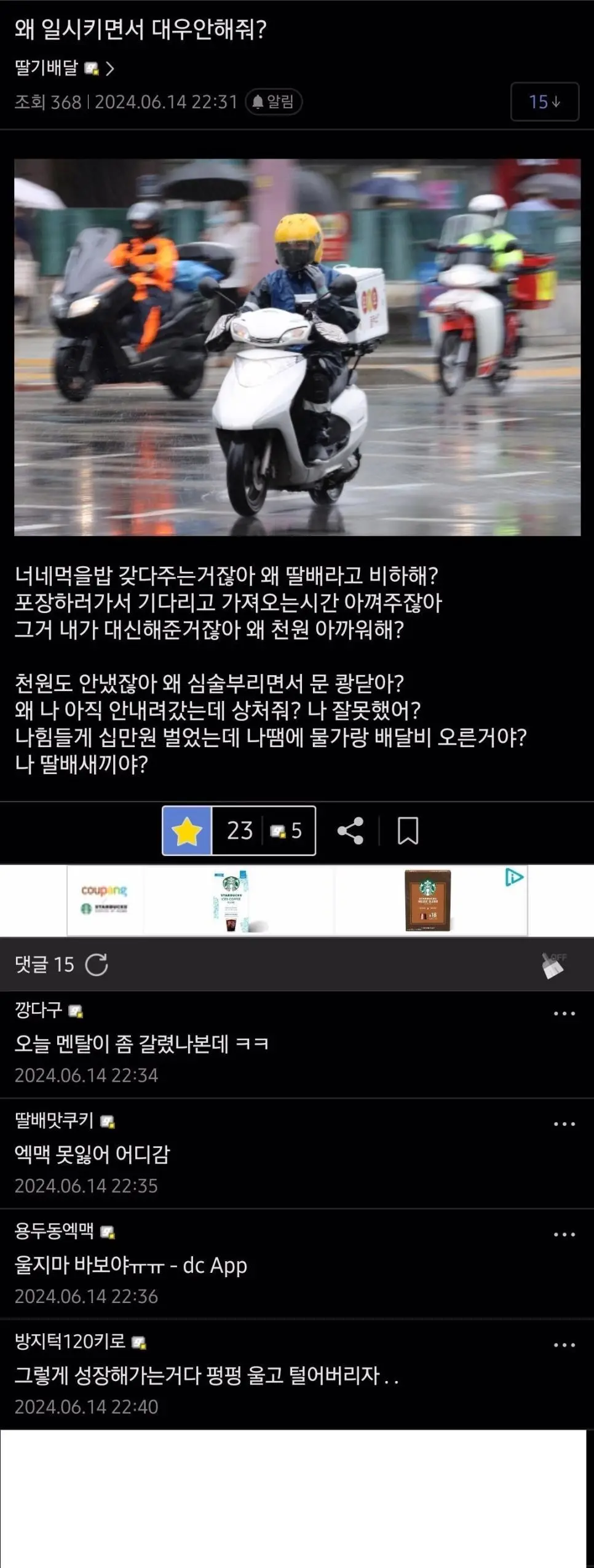The width and height of the screenshot is (594, 1568).
Task: Bookmark this post
Action: coord(408,831)
